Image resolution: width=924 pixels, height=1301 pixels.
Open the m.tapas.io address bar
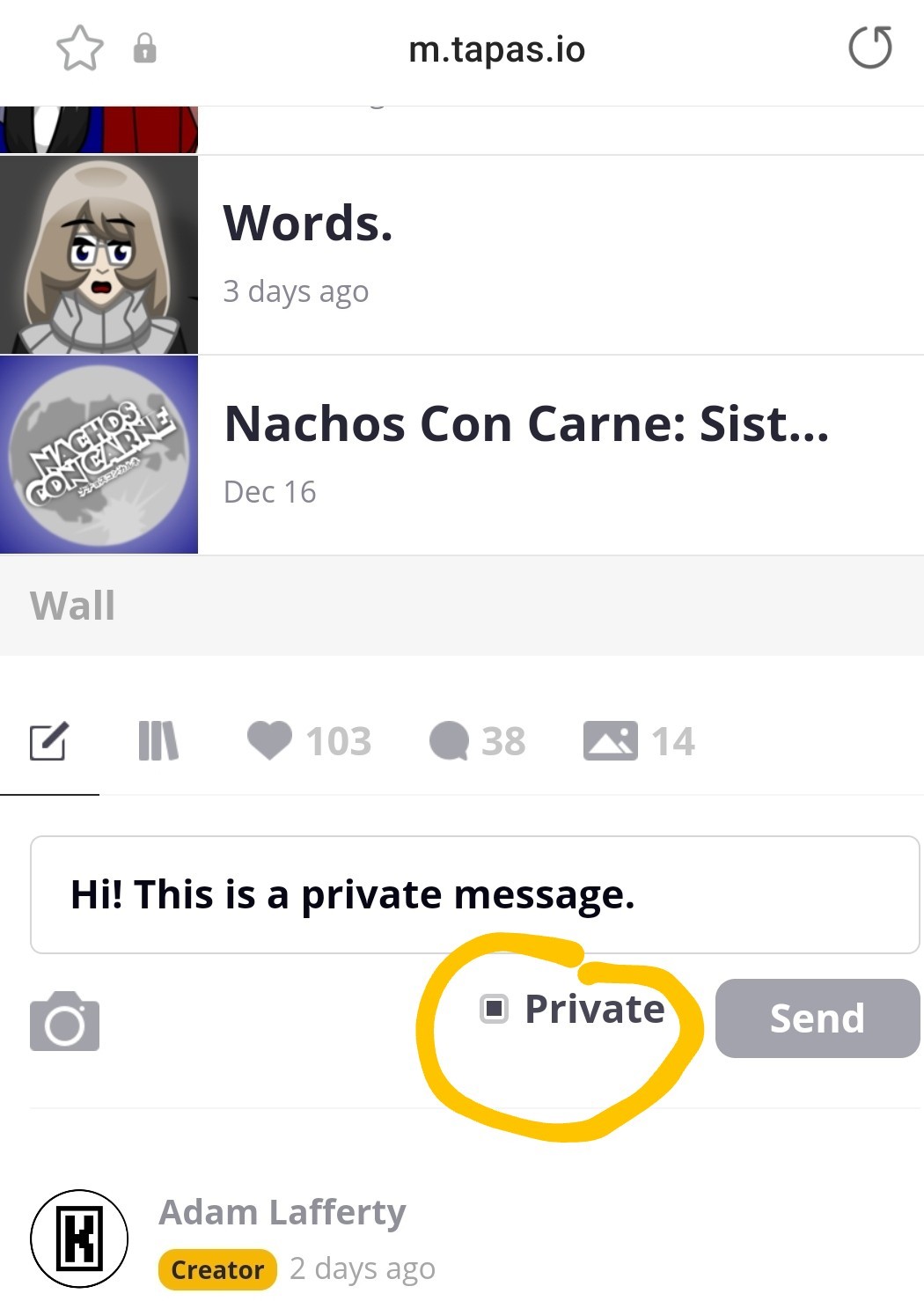[496, 50]
